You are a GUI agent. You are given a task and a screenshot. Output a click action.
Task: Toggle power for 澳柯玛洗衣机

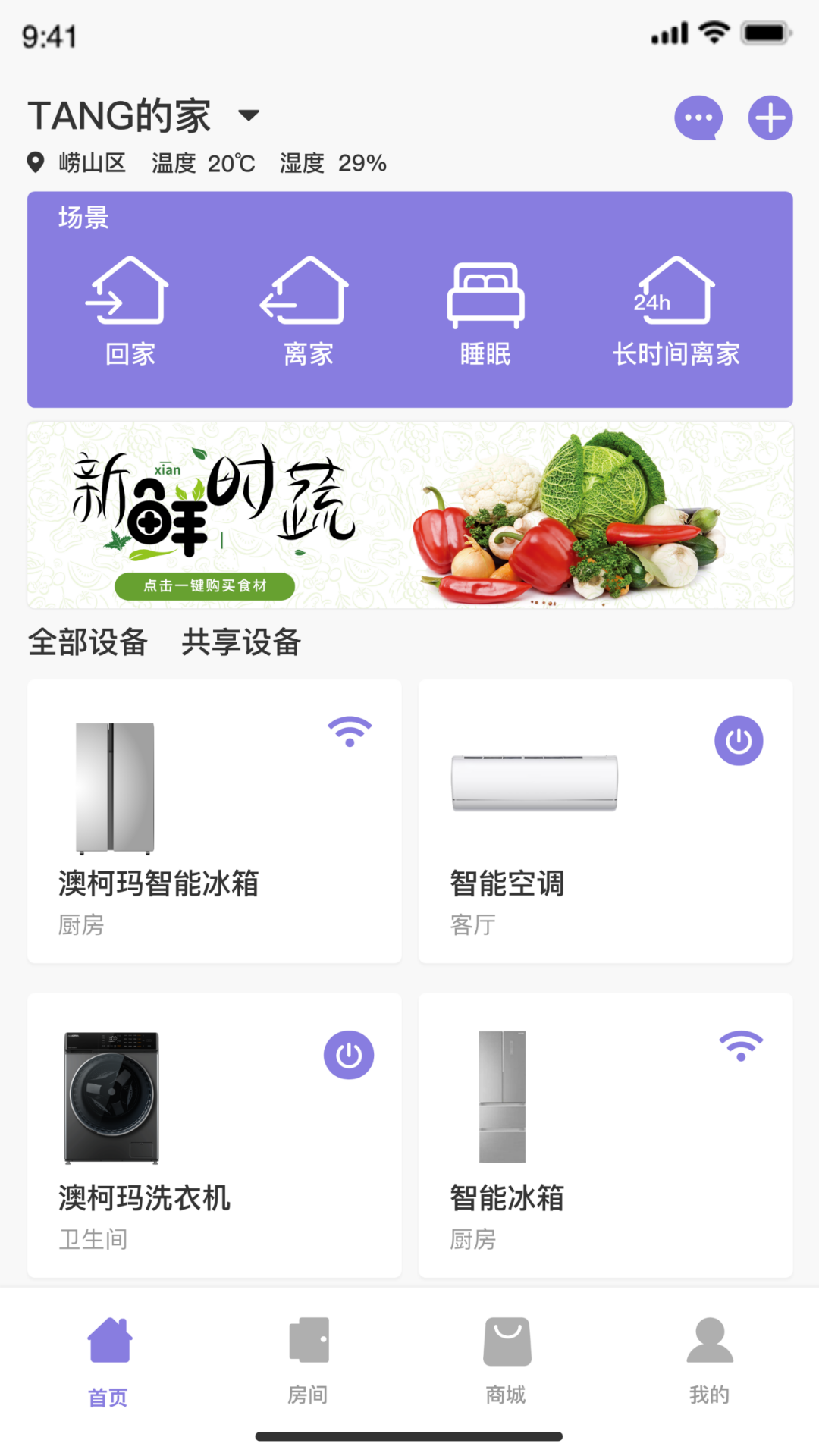(x=349, y=1053)
